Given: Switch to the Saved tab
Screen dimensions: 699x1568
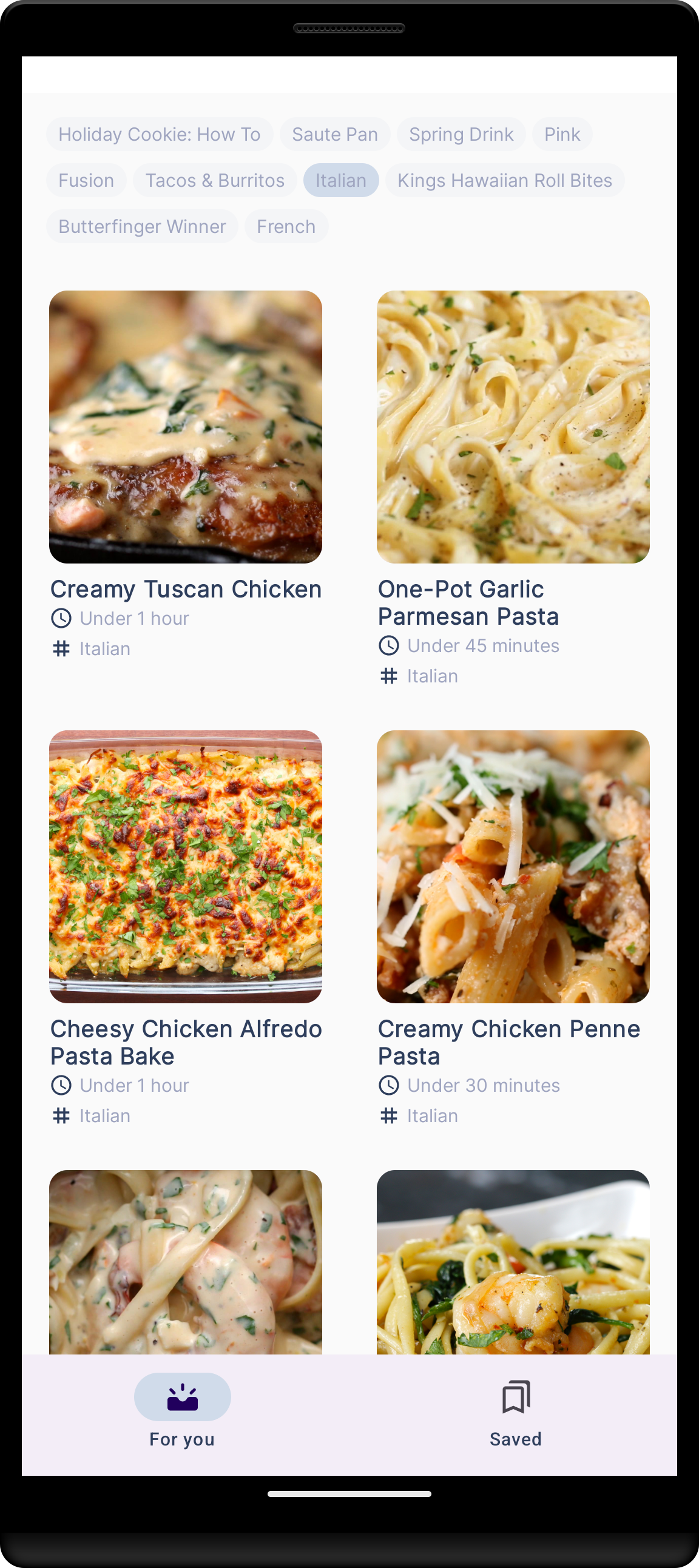Looking at the screenshot, I should tap(516, 1413).
